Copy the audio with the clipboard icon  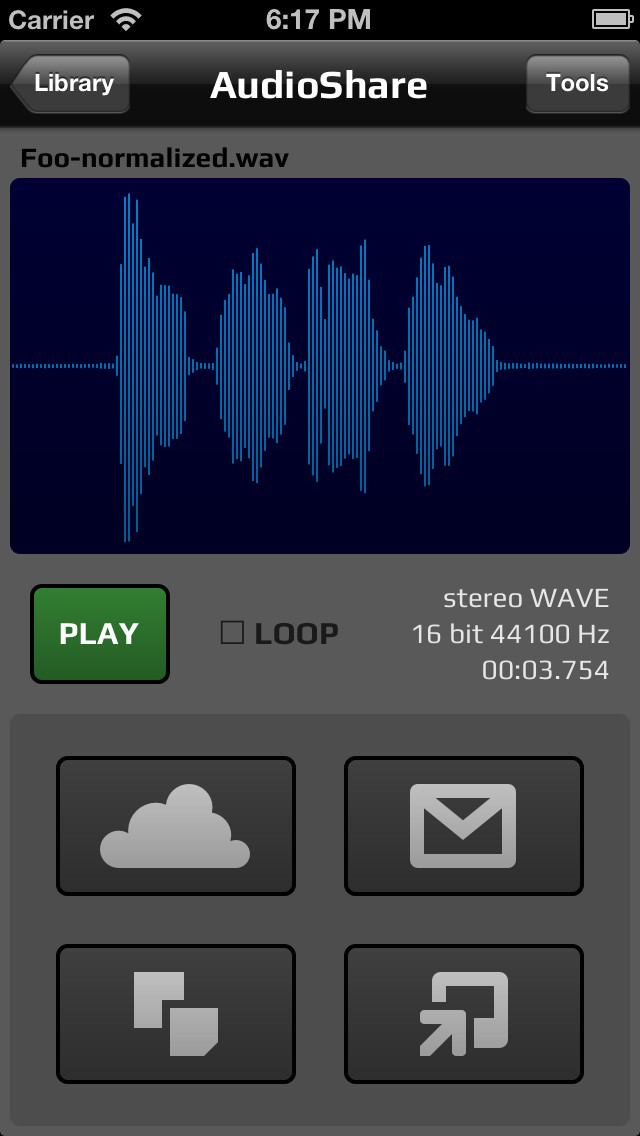(176, 1014)
